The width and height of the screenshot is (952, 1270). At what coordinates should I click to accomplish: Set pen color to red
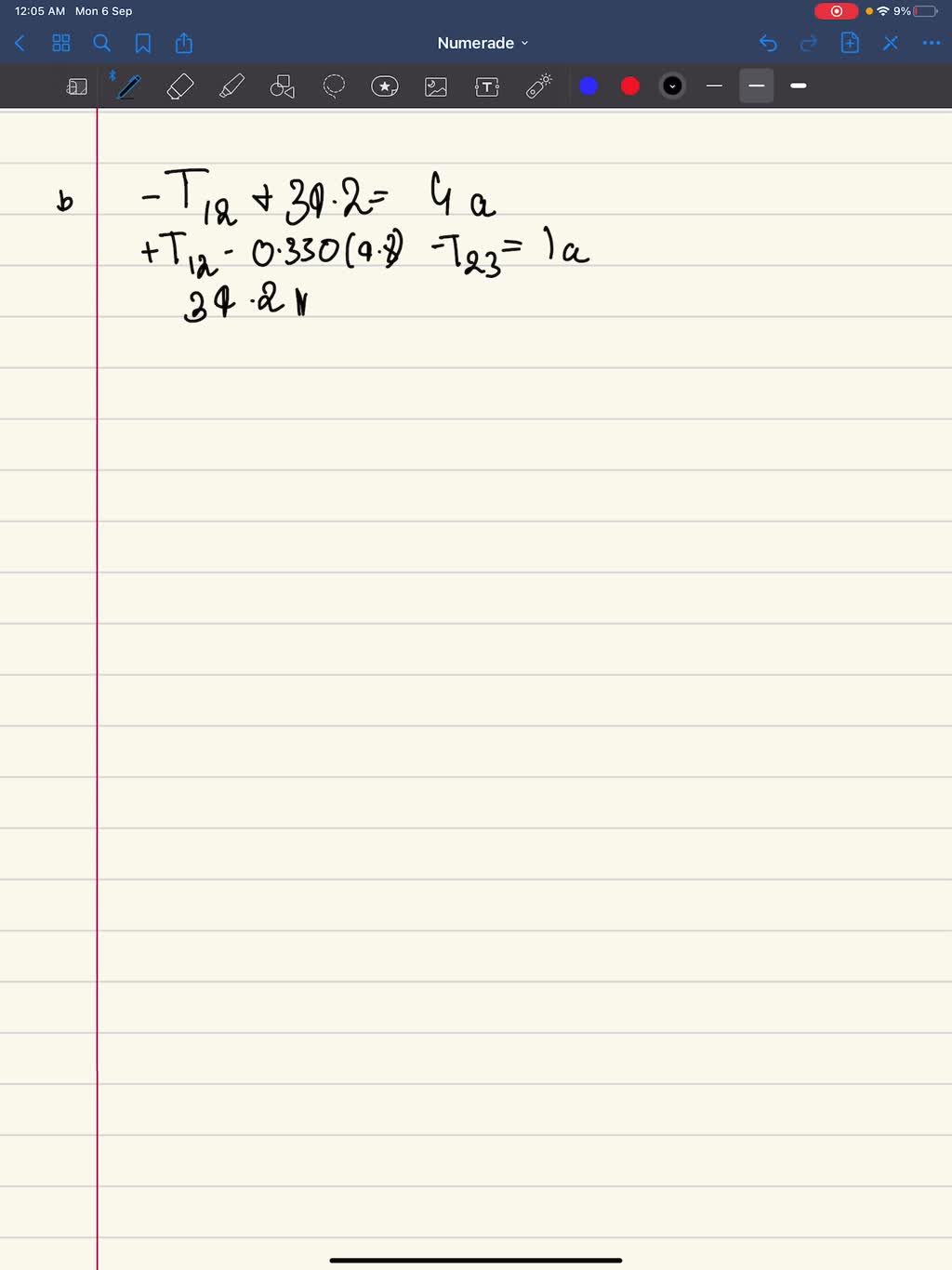click(x=630, y=86)
